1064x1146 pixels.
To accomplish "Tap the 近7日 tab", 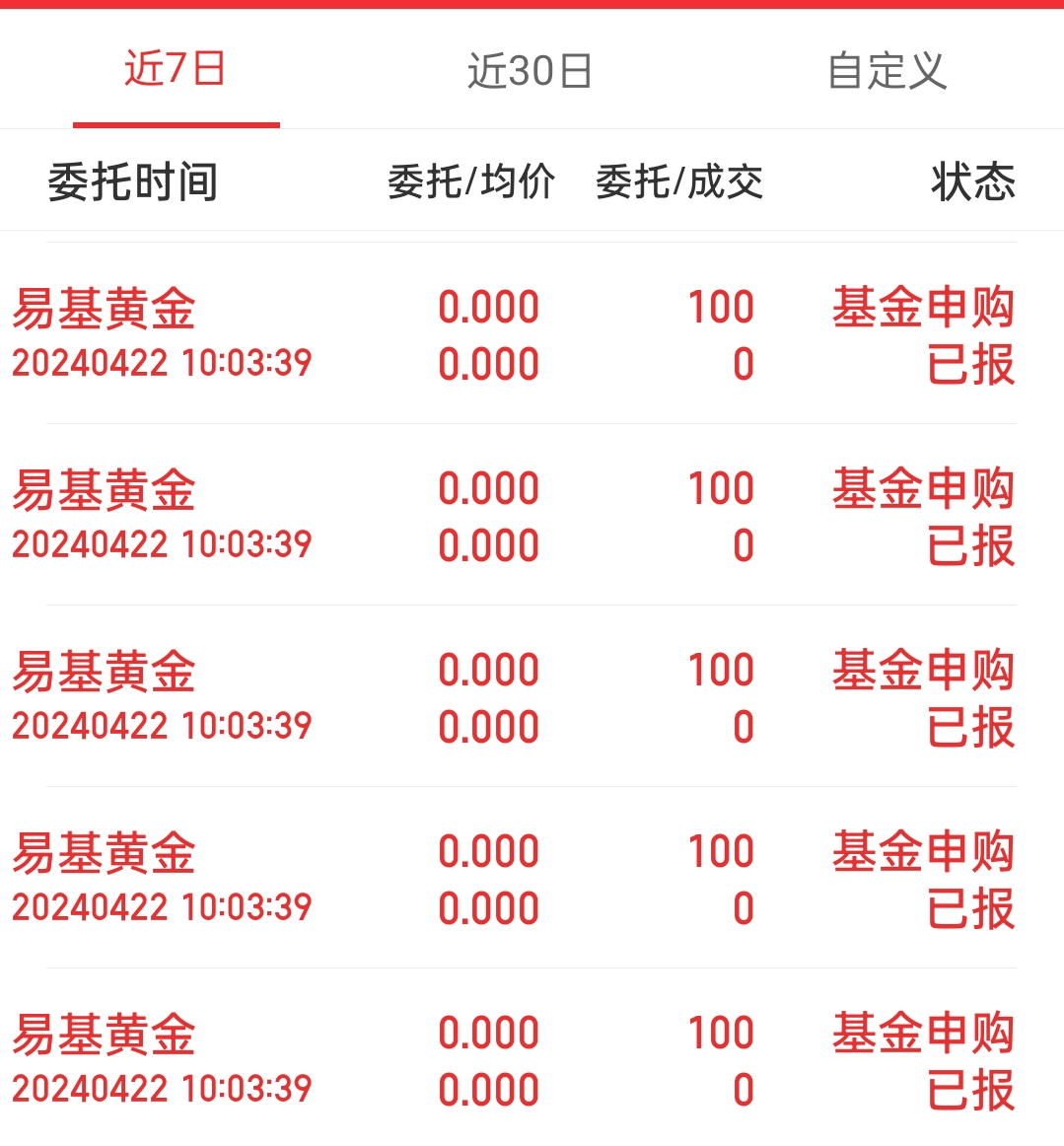I will pyautogui.click(x=176, y=69).
